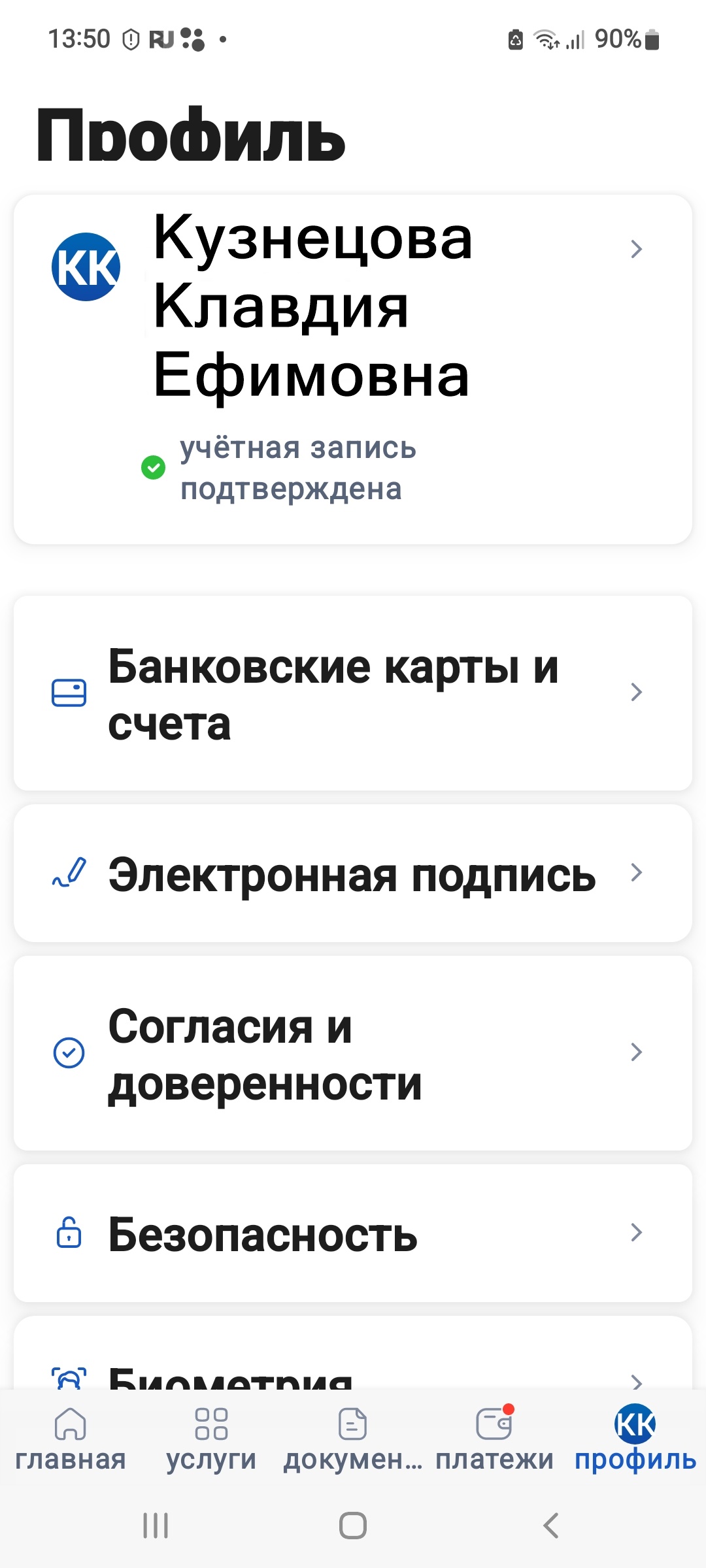Open the Безопасность section

353,1233
